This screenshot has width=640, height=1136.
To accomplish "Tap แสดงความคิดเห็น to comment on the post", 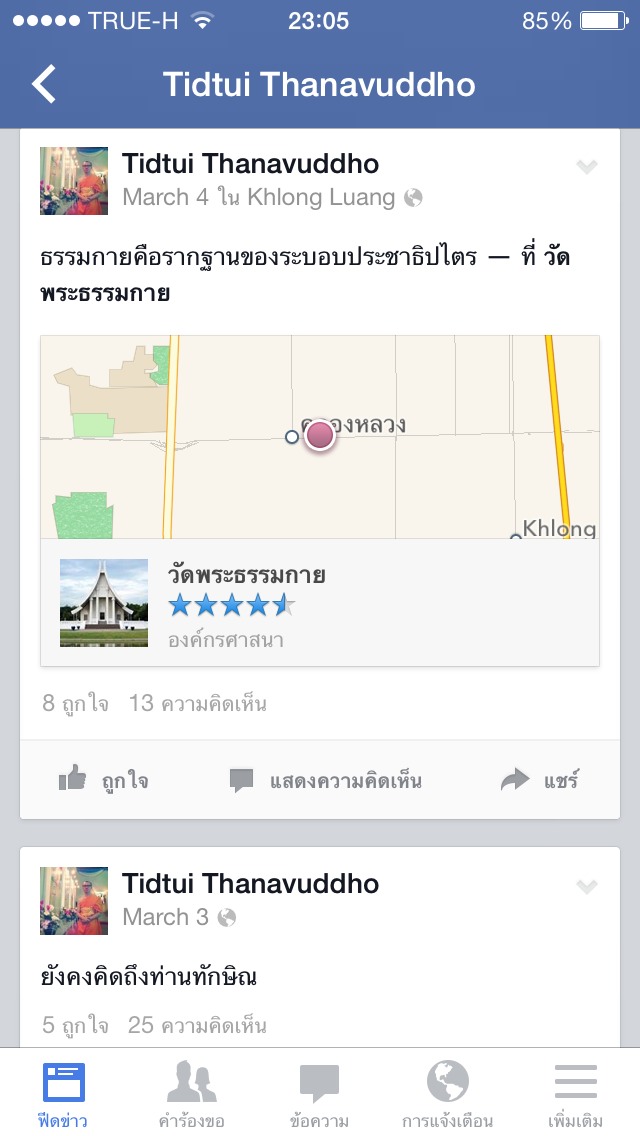I will 326,780.
